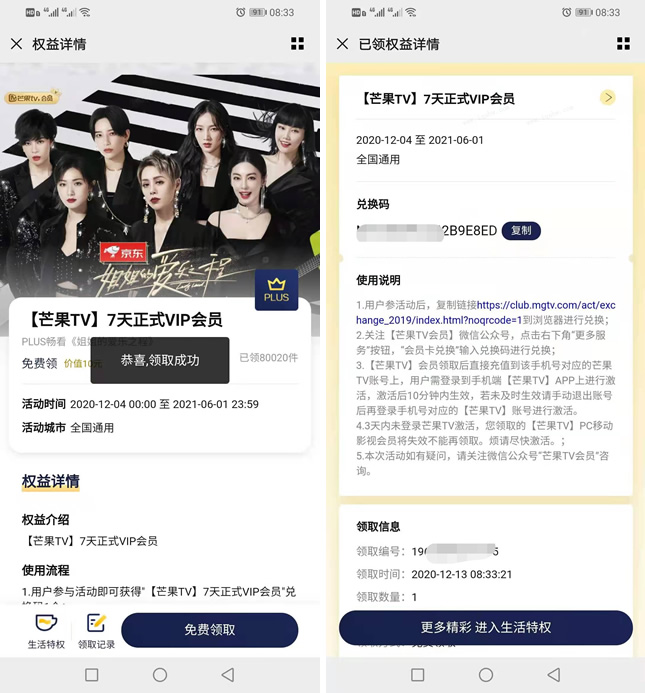Open 领取记录 claim history
Image resolution: width=645 pixels, height=693 pixels.
tap(96, 631)
